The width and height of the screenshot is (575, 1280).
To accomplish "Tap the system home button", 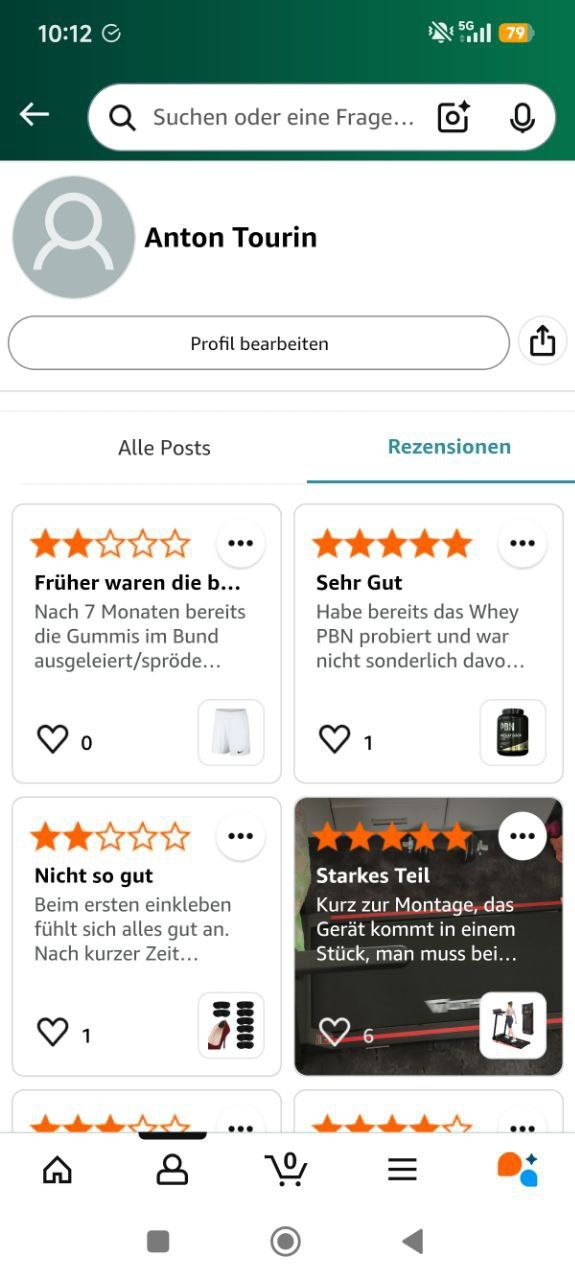I will tap(286, 1242).
